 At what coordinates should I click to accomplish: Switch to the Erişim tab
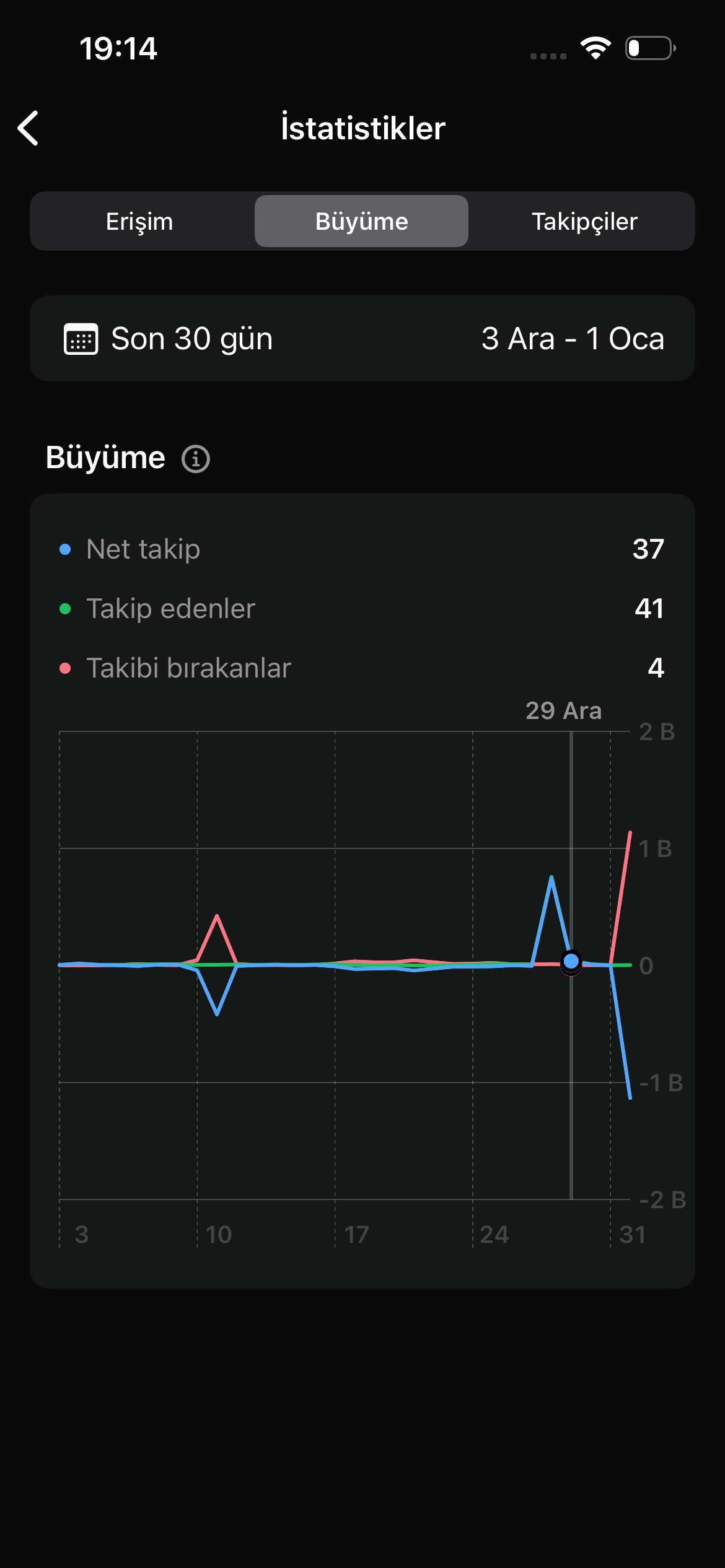(139, 221)
